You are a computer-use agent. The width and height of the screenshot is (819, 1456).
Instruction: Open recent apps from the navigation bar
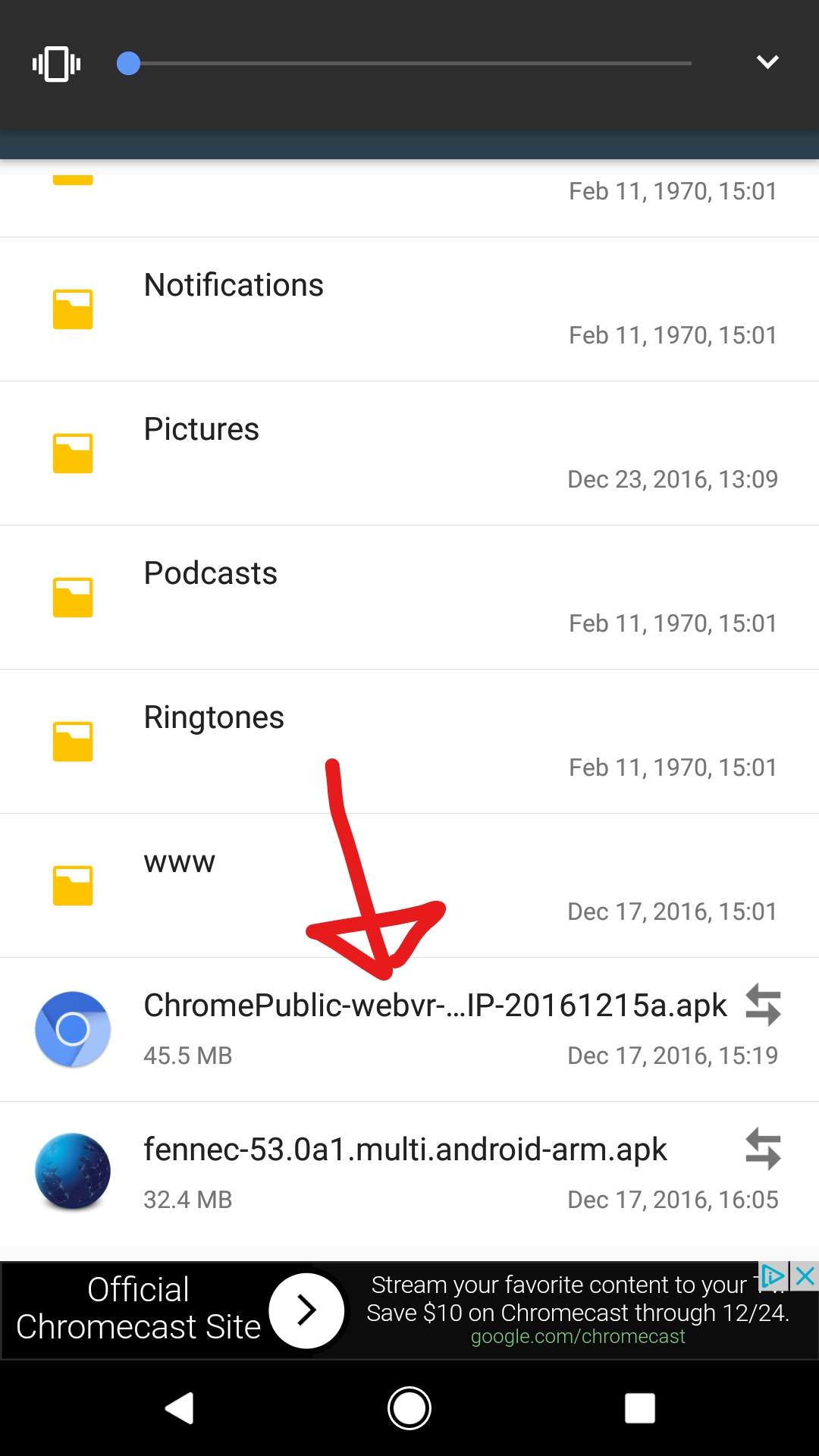pos(639,1408)
